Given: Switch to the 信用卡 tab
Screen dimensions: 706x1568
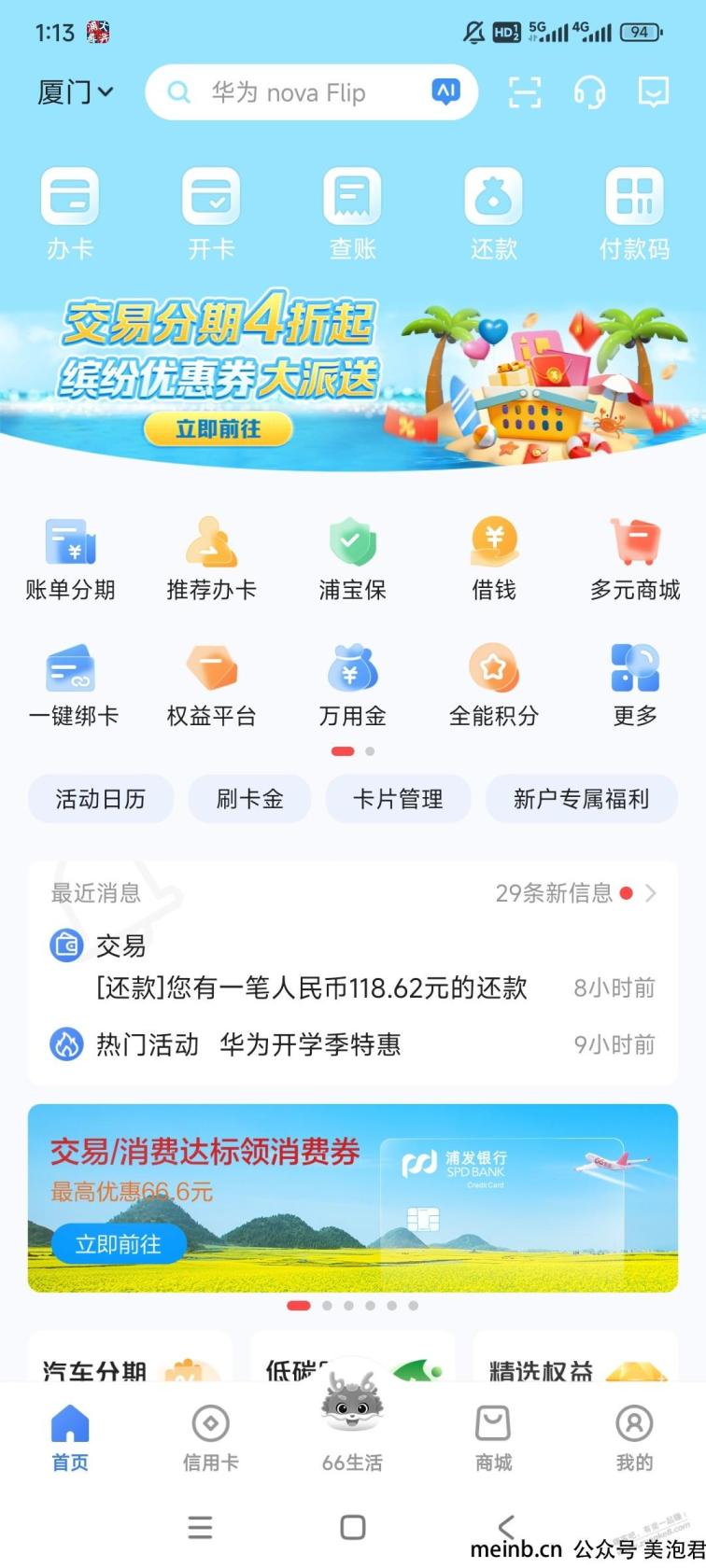Looking at the screenshot, I should coord(210,1439).
